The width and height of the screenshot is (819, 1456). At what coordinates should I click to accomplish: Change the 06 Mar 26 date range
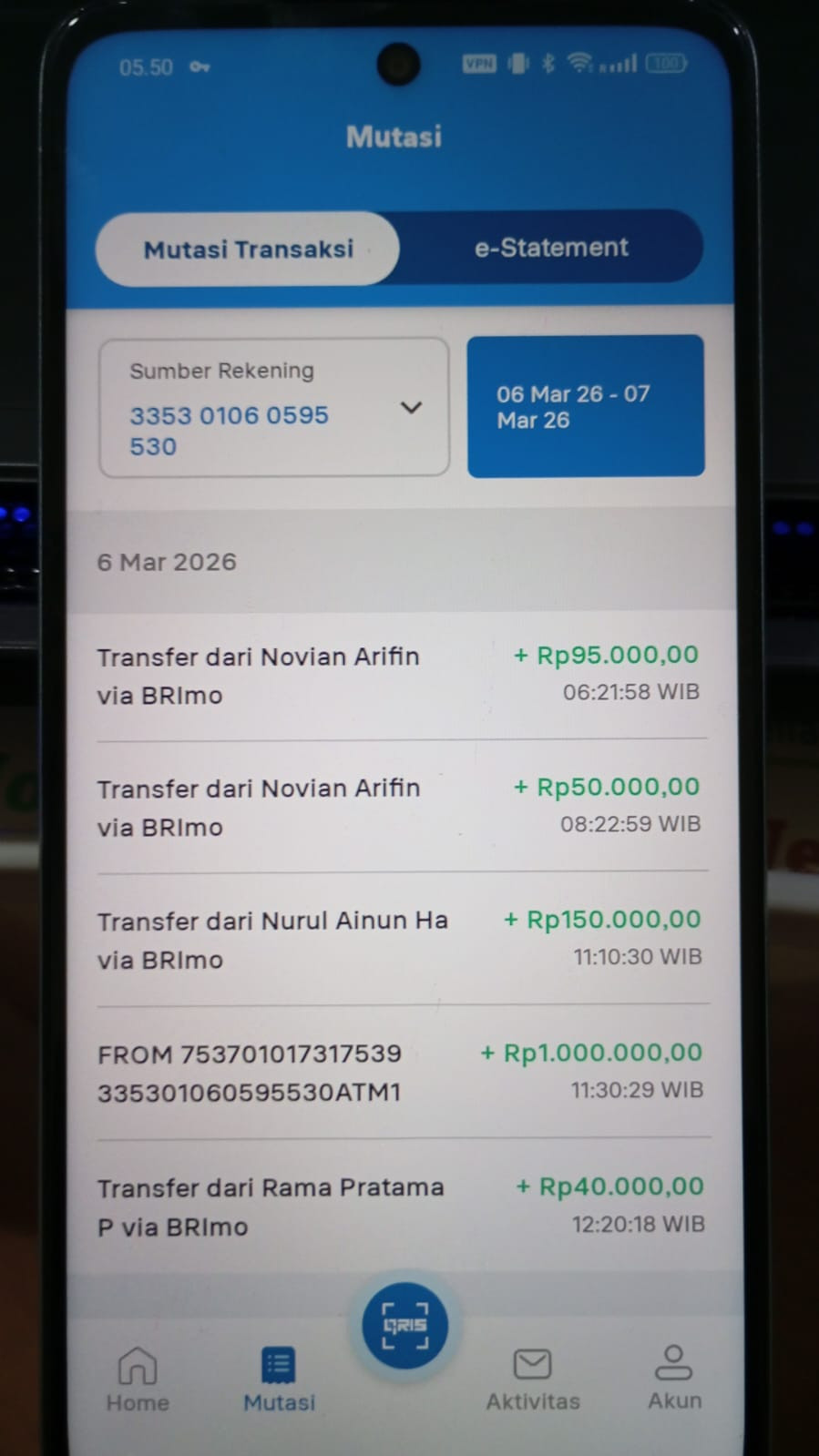(x=586, y=406)
